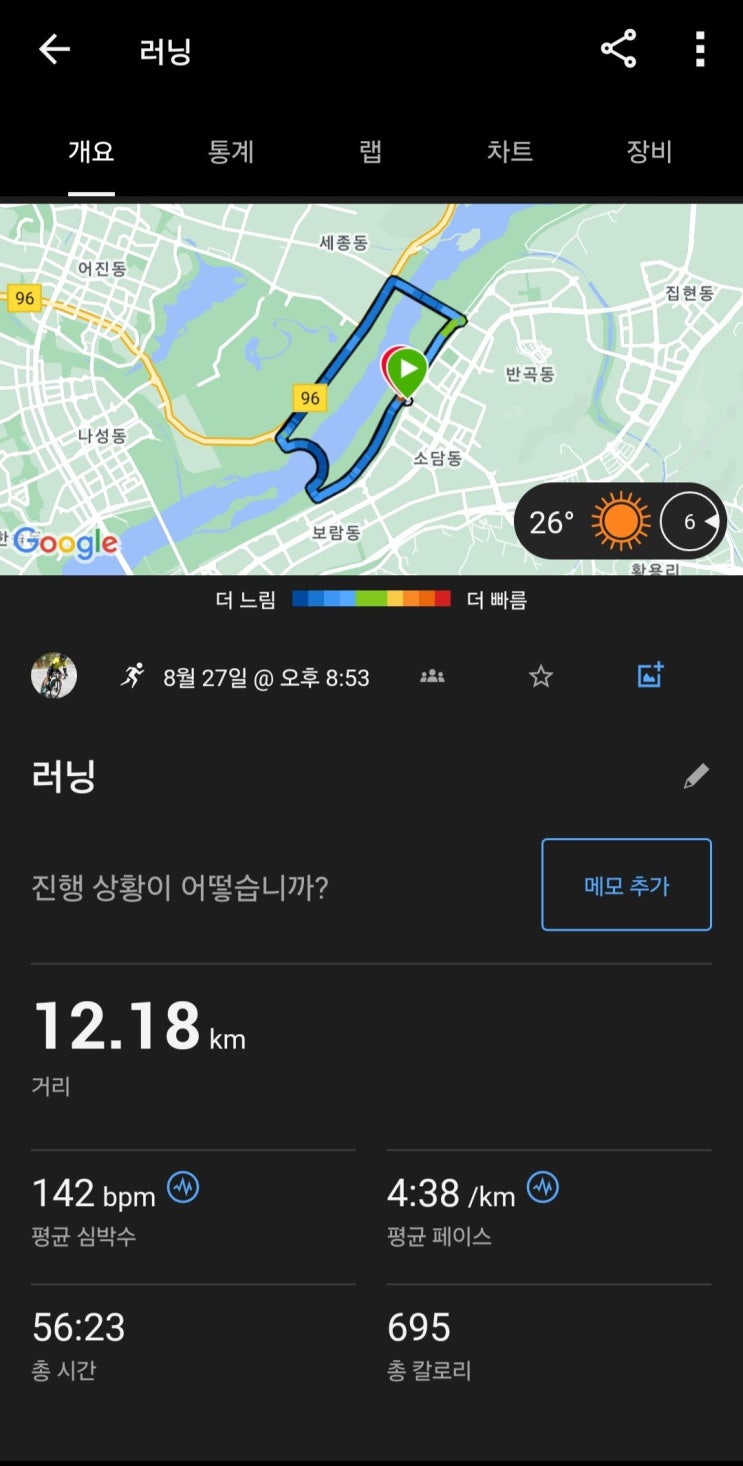
Task: Open the group connections icon
Action: tap(432, 677)
